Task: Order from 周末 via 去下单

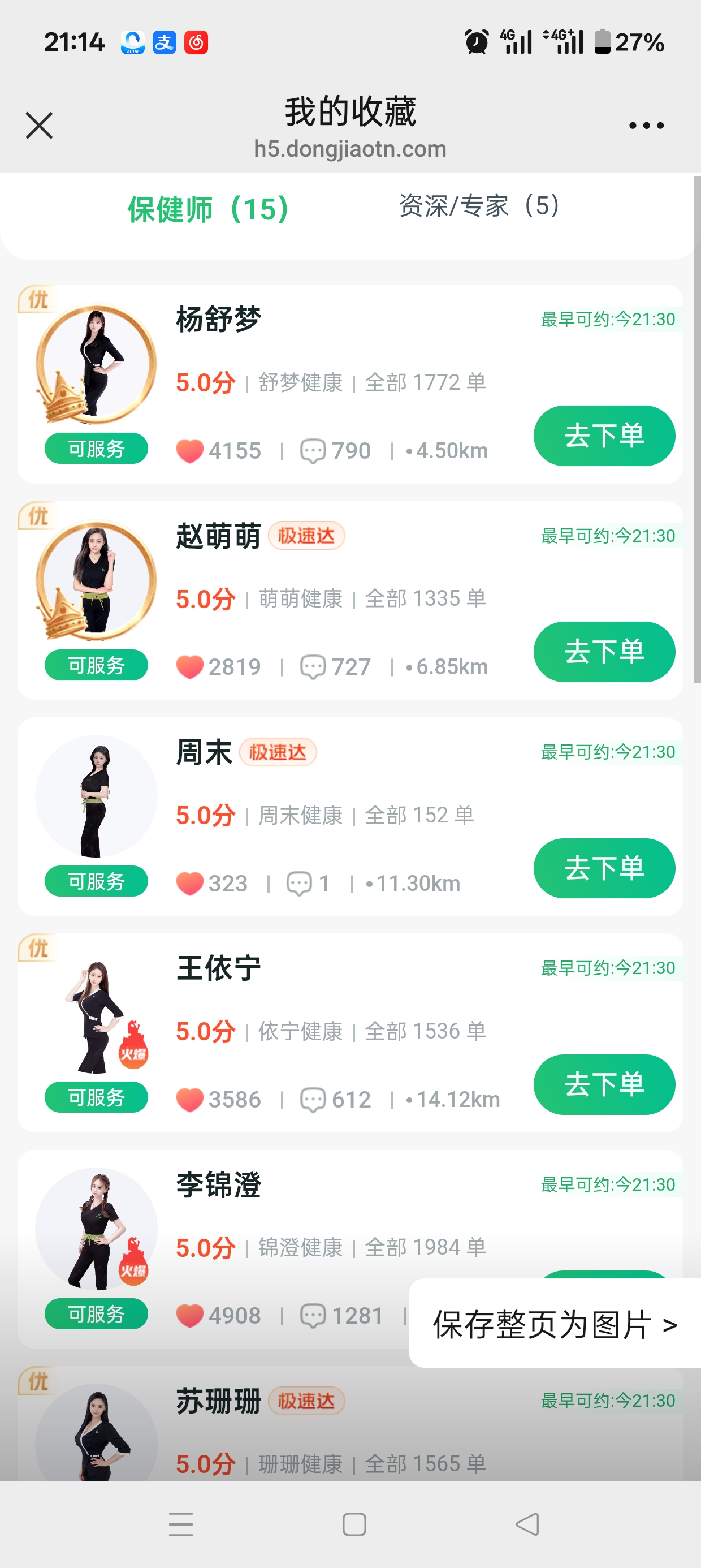Action: tap(604, 868)
